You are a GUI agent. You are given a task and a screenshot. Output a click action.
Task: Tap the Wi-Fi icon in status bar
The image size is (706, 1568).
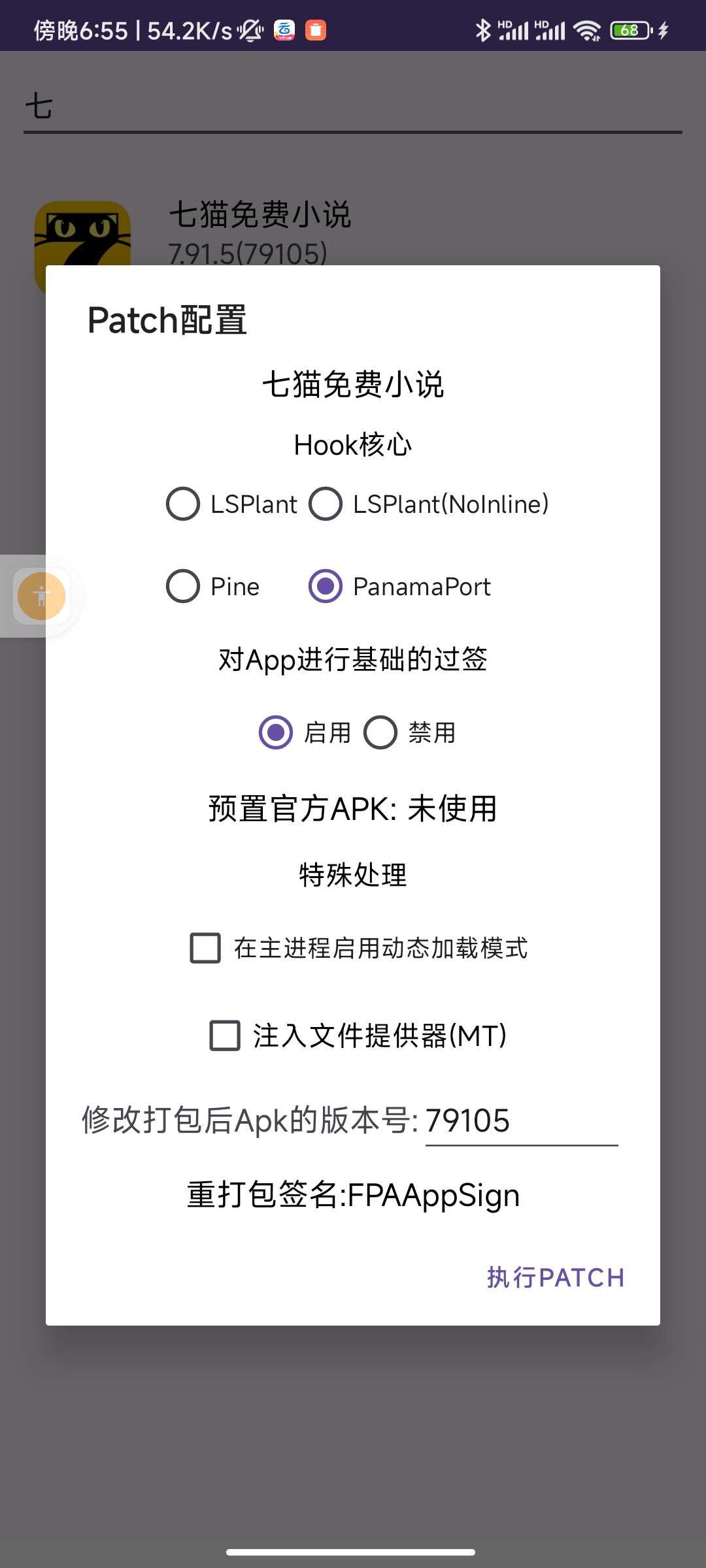coord(586,29)
